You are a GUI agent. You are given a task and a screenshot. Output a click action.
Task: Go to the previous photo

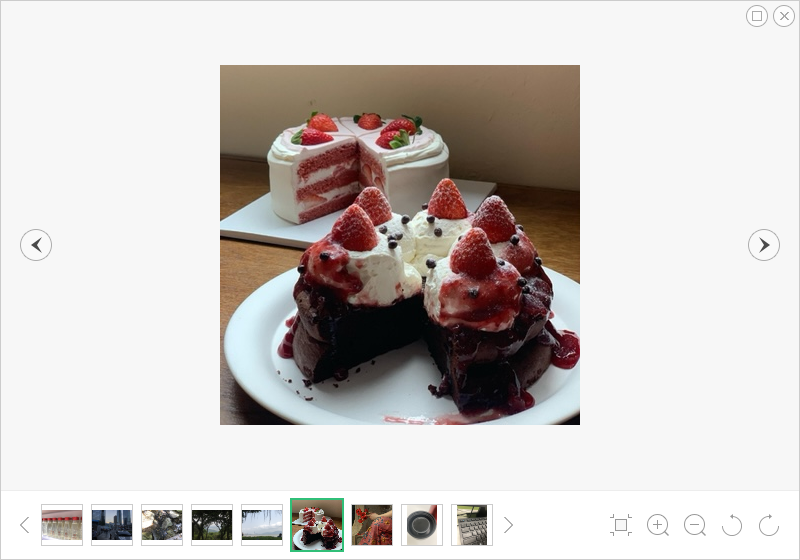36,245
